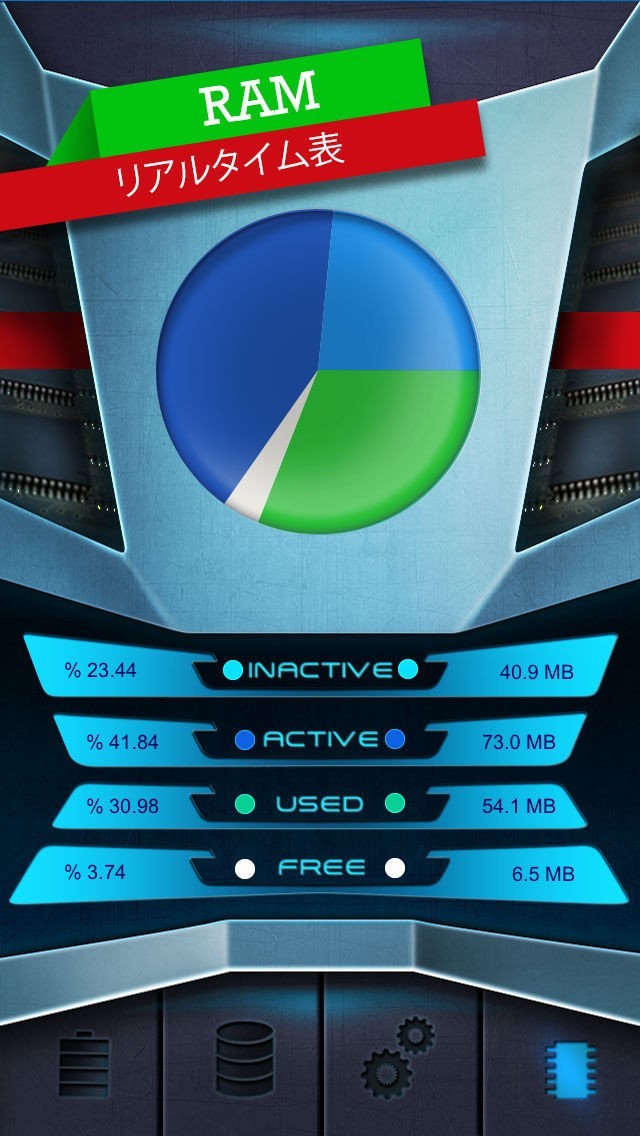Viewport: 640px width, 1136px height.
Task: Select the RAM chip tab
Action: pos(570,1070)
